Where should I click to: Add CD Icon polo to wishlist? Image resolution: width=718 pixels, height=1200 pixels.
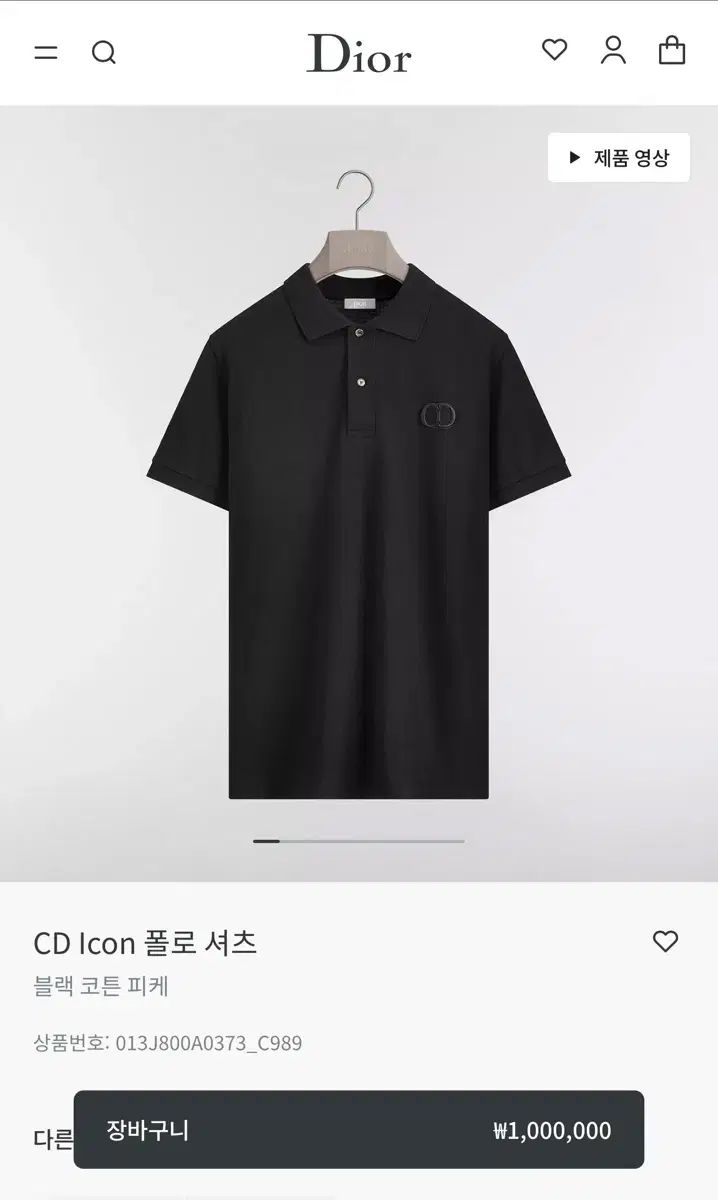click(665, 941)
